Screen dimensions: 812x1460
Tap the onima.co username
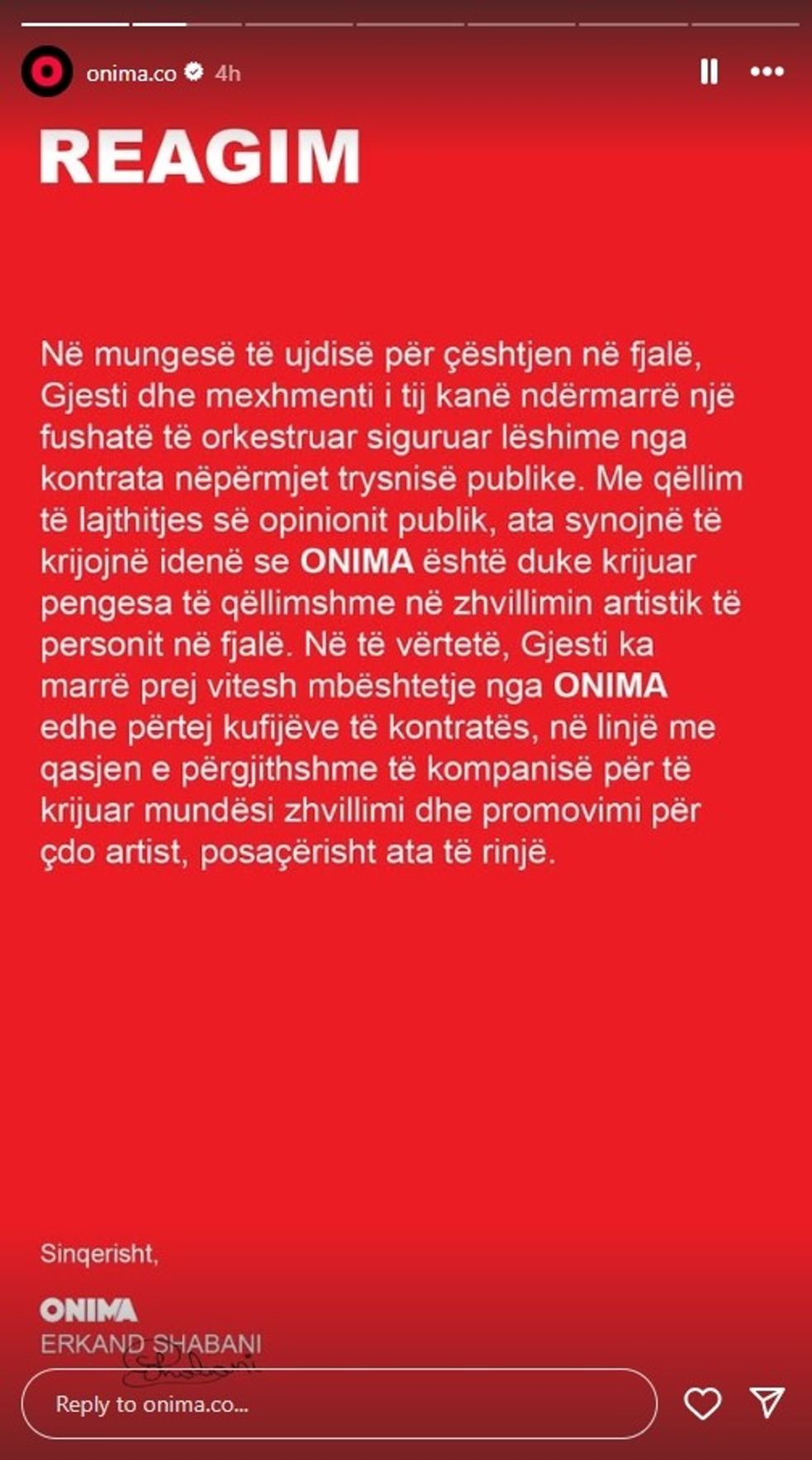point(131,73)
